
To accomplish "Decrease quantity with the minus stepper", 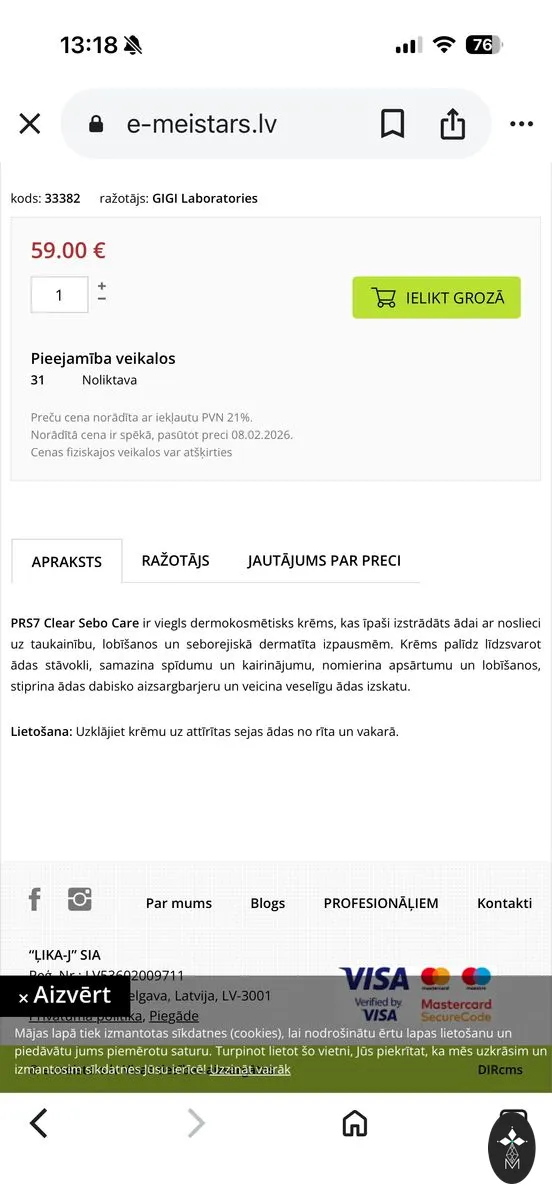I will click(x=102, y=299).
